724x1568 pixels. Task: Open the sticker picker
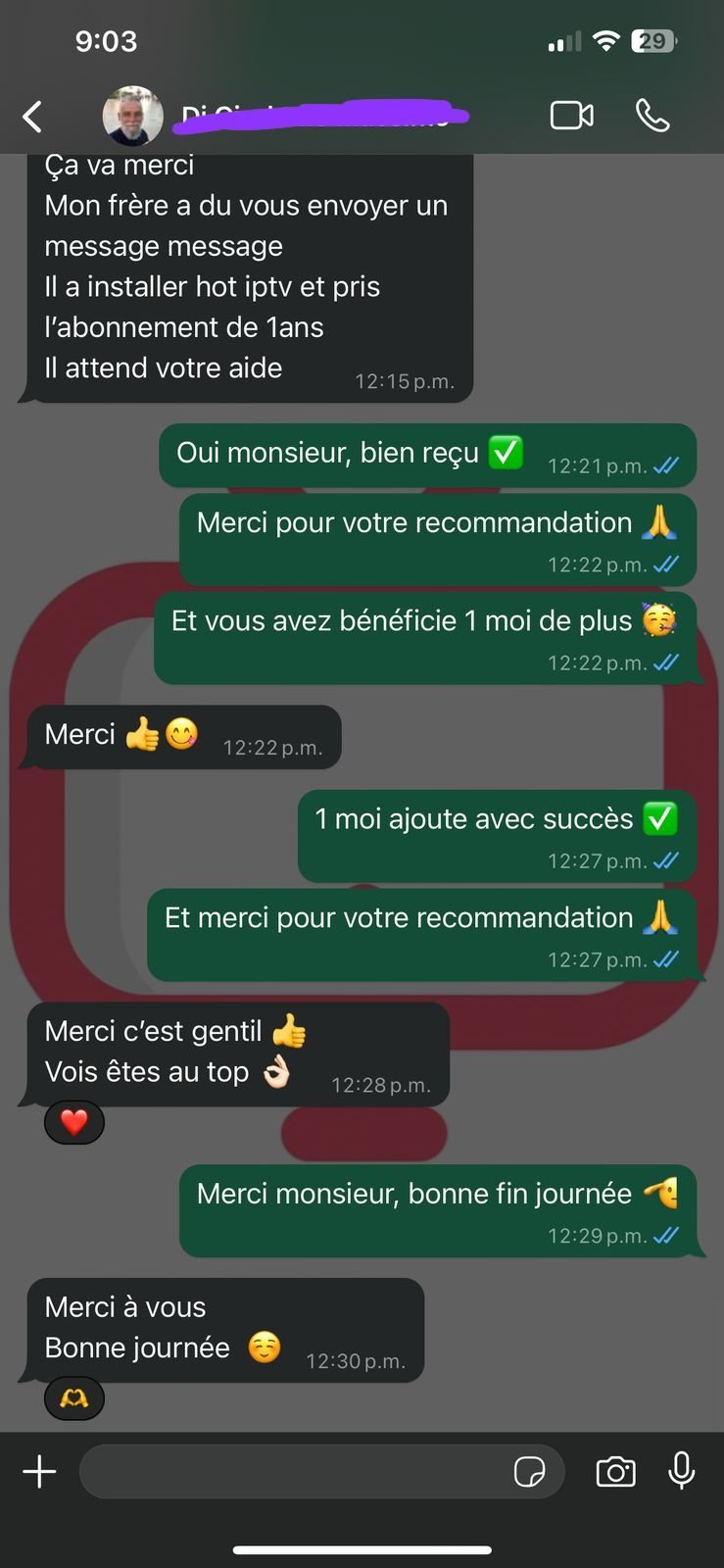530,1471
